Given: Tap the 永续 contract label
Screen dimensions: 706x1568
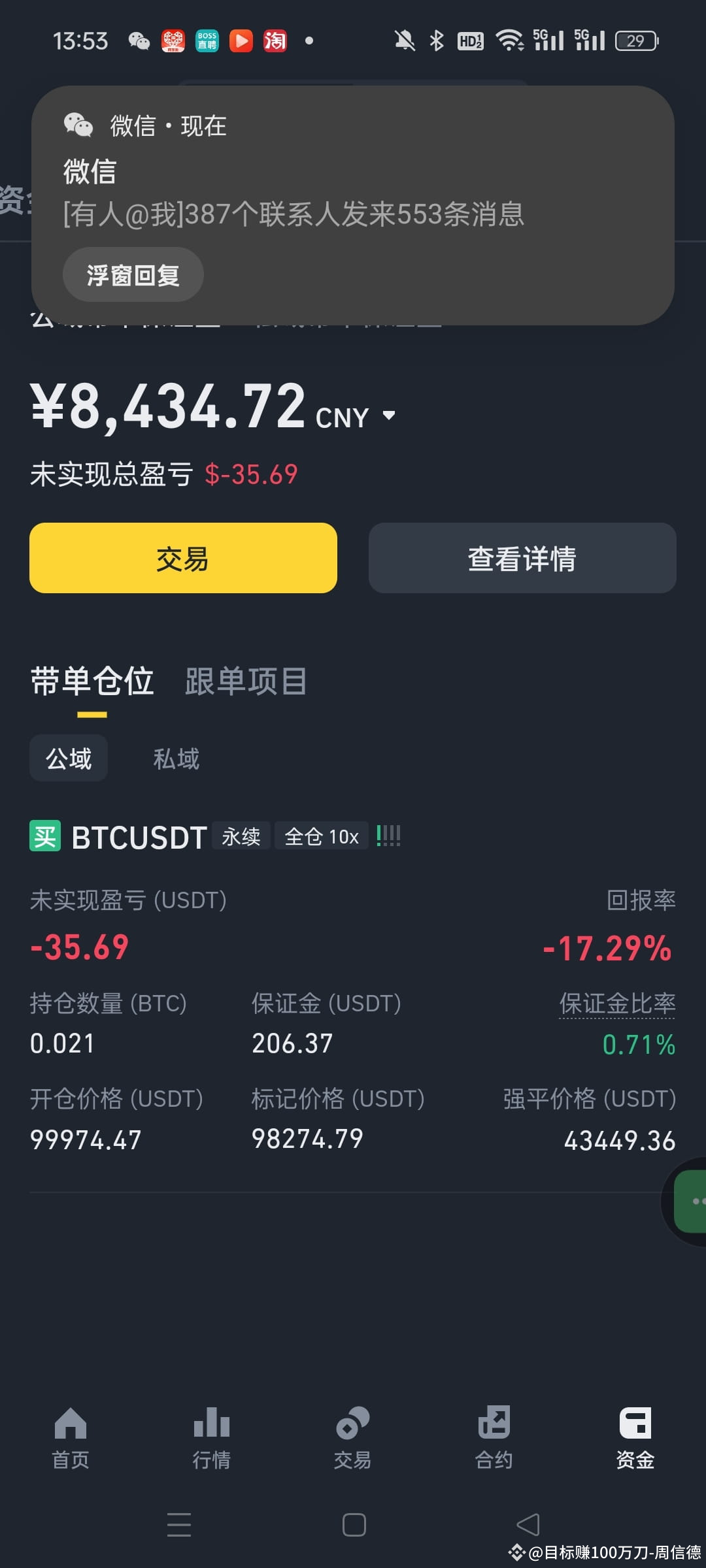Looking at the screenshot, I should point(241,836).
